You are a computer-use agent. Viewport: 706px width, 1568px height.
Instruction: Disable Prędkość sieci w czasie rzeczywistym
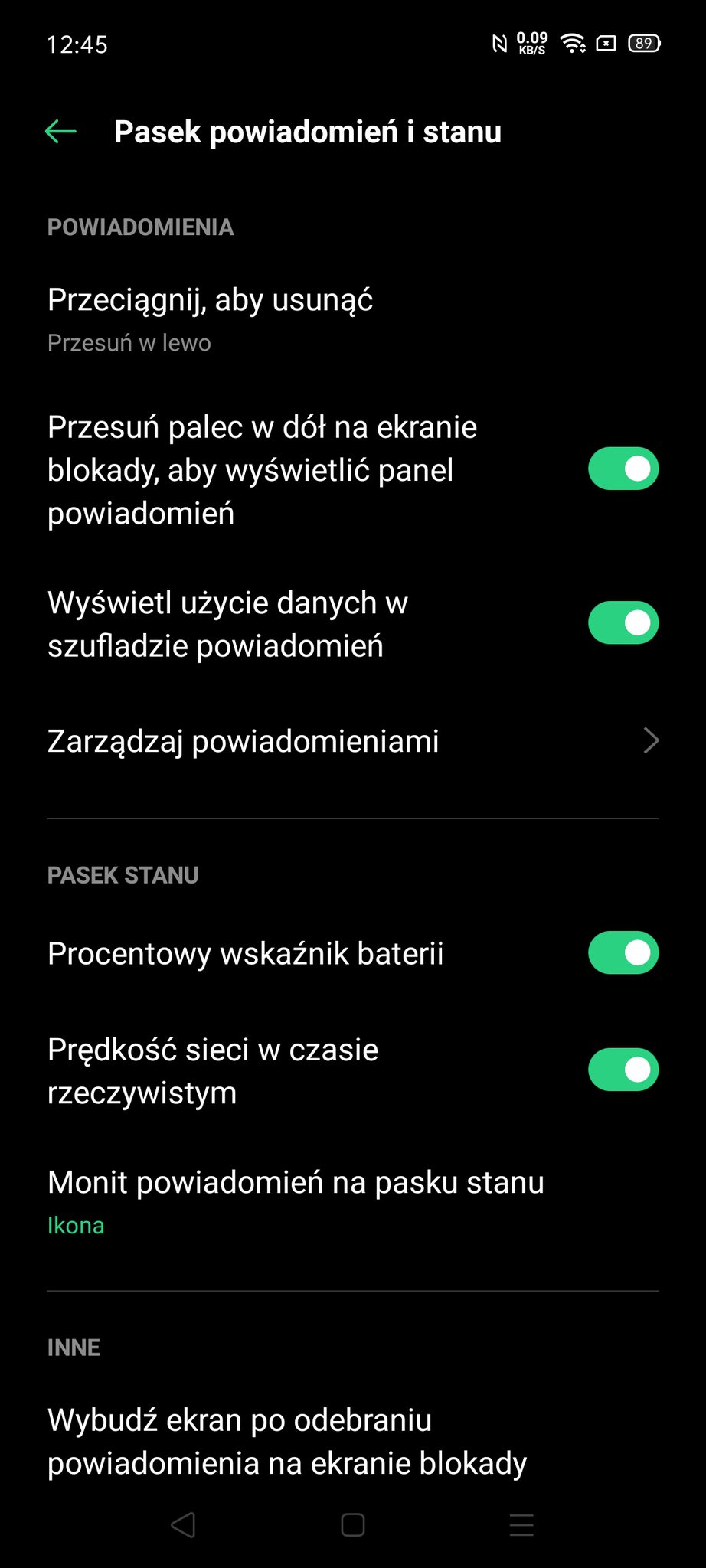point(623,1070)
